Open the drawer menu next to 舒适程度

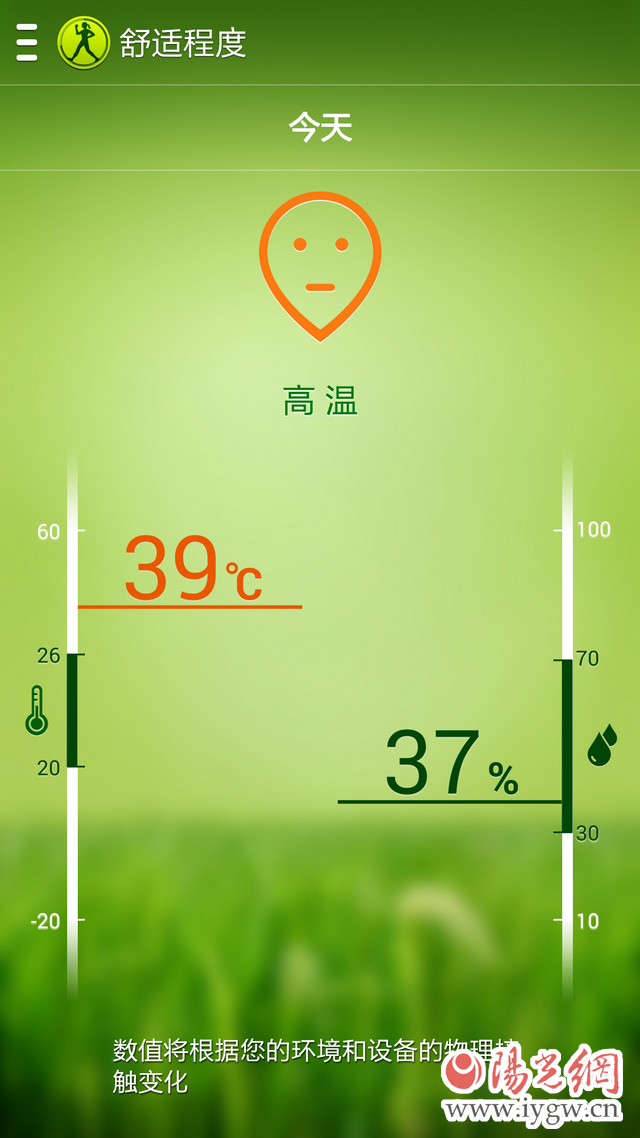(x=27, y=43)
